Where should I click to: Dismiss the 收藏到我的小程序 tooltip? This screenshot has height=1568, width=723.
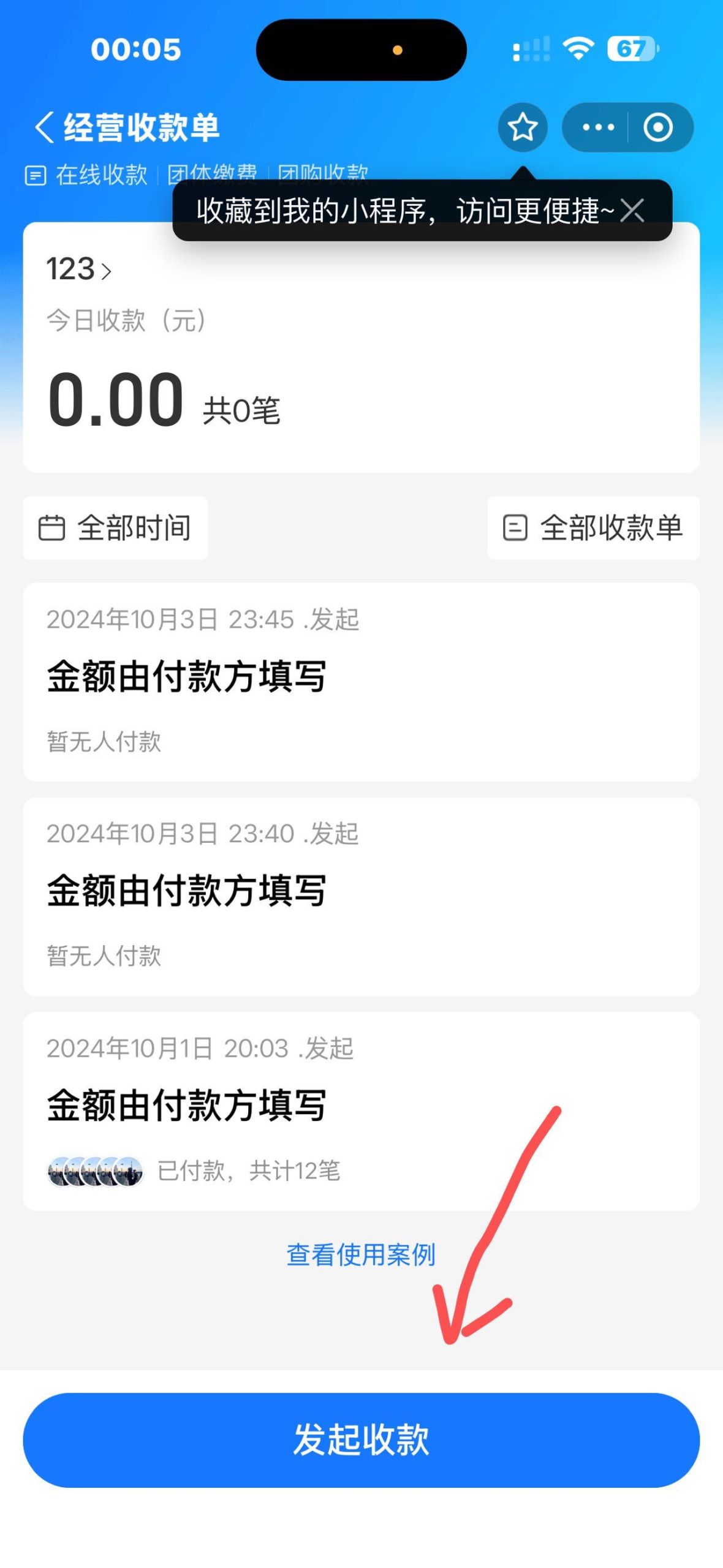[x=632, y=211]
